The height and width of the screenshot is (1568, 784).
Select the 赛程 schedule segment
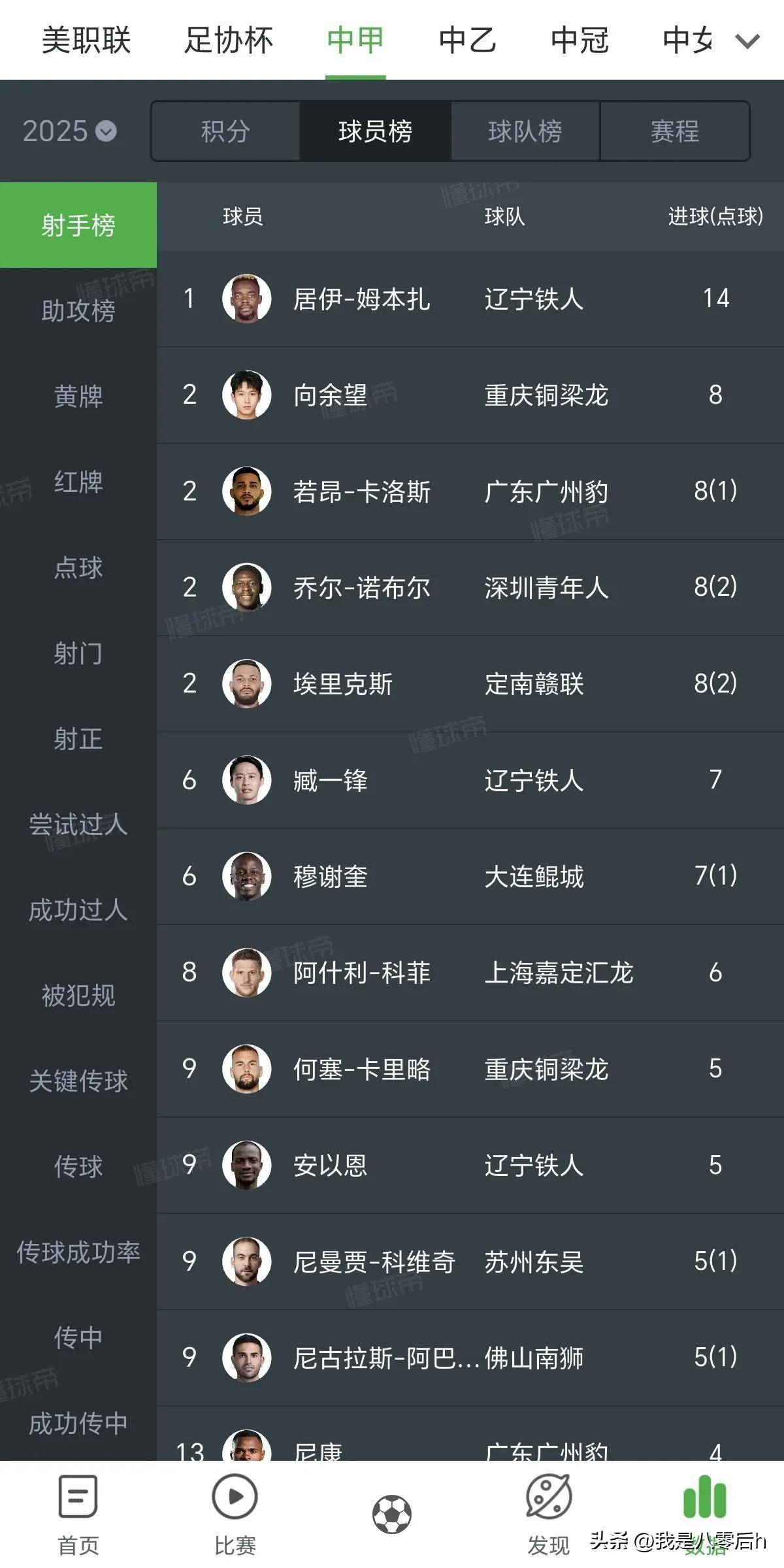(x=674, y=131)
